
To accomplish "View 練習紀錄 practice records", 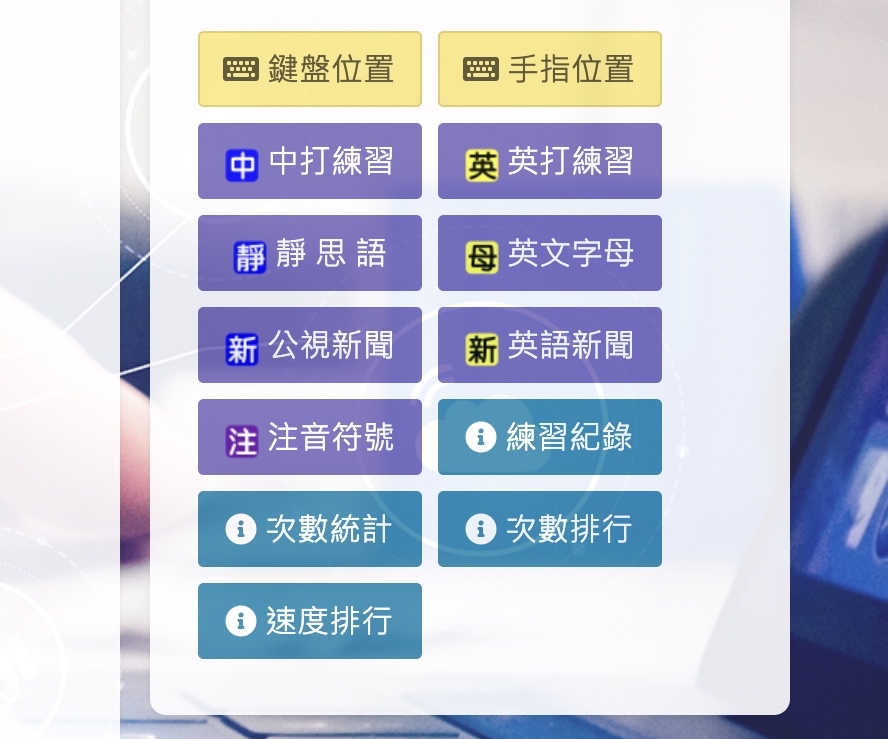I will pyautogui.click(x=550, y=437).
